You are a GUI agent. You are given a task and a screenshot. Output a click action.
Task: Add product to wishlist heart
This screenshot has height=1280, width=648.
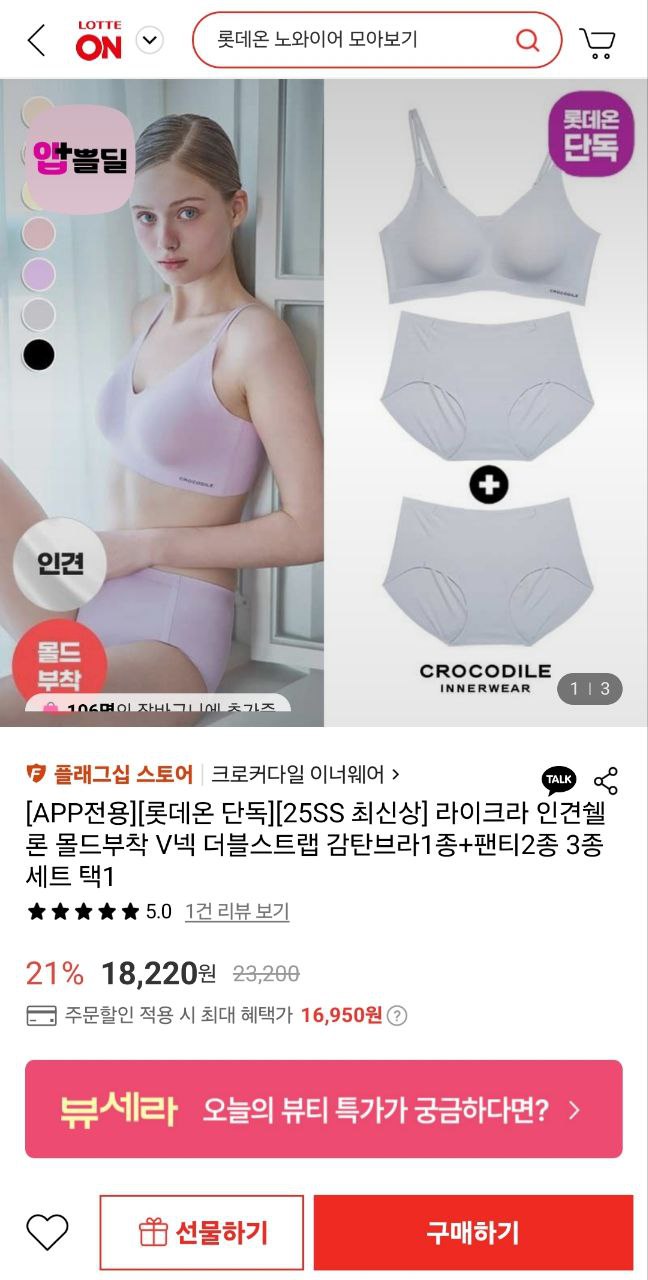[x=47, y=1232]
